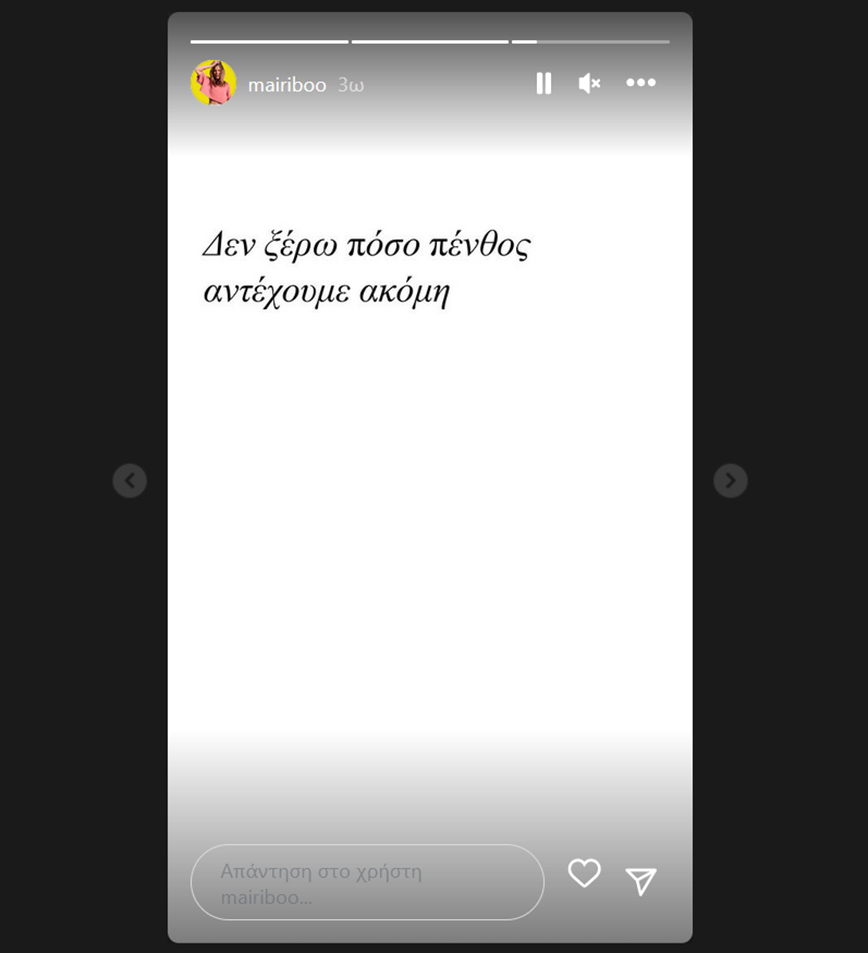Skip to the next story

click(x=730, y=481)
